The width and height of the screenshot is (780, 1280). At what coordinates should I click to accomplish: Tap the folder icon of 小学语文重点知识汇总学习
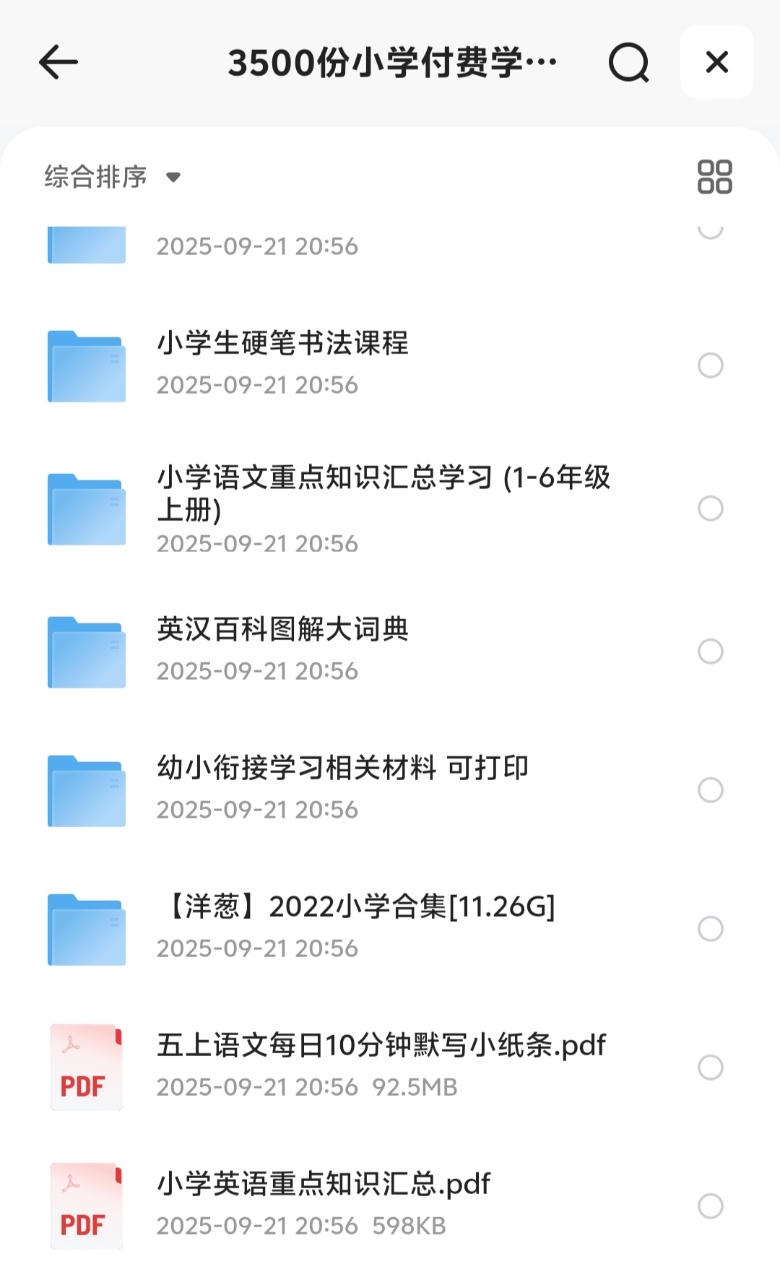86,509
